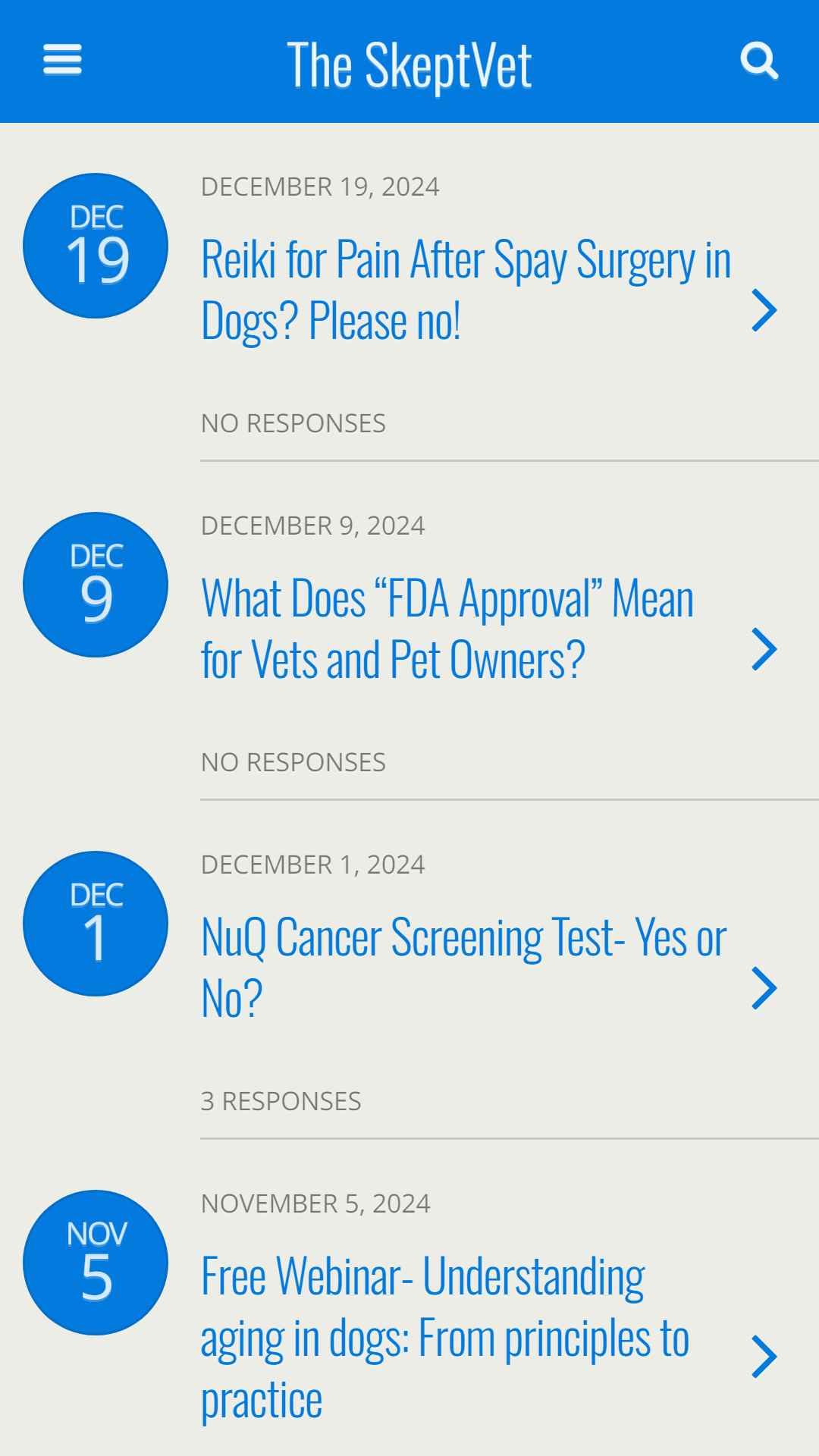Open the FDA Approval article

coord(447,629)
